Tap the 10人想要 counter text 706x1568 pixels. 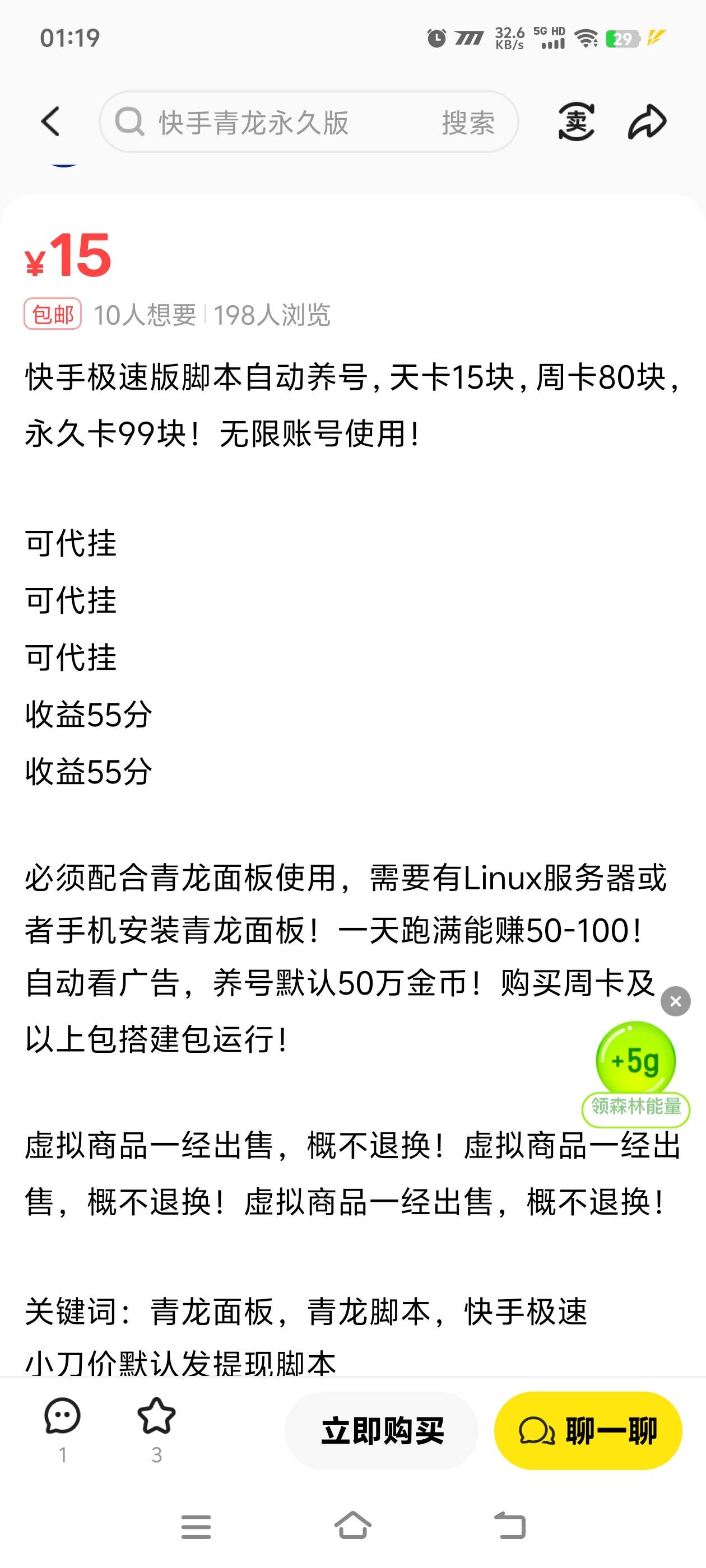[144, 315]
